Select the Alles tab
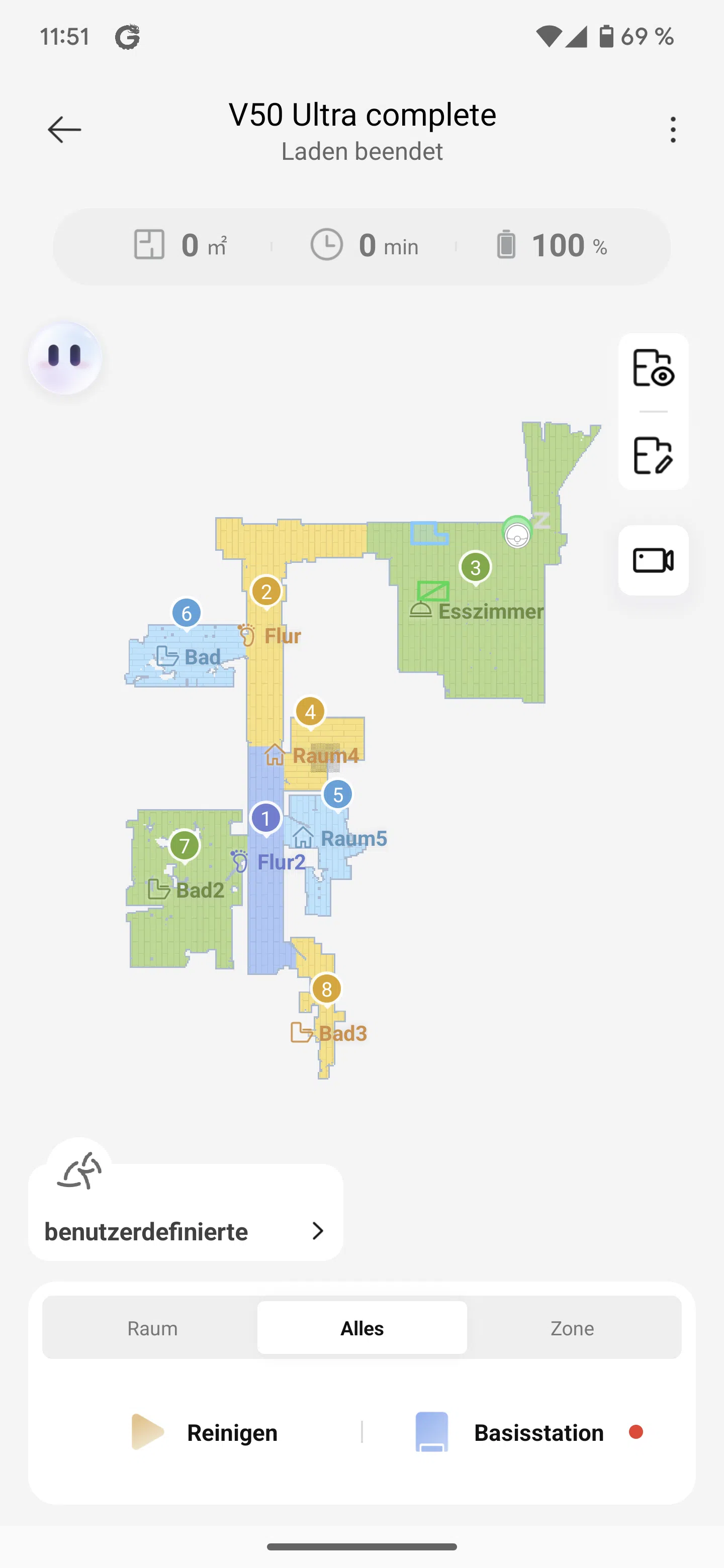Image resolution: width=724 pixels, height=1568 pixels. pos(361,1328)
